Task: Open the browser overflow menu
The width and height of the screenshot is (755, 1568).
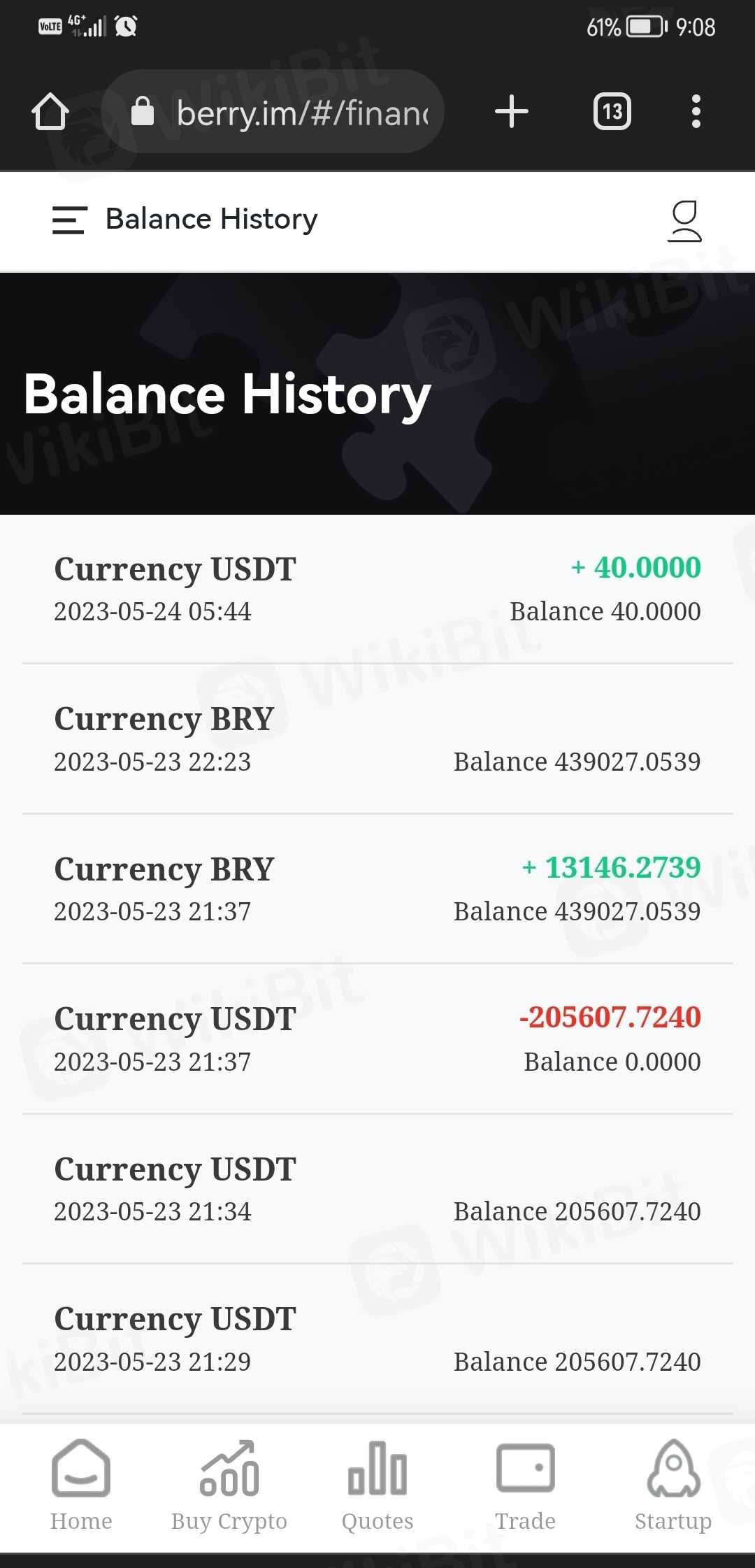Action: tap(696, 112)
